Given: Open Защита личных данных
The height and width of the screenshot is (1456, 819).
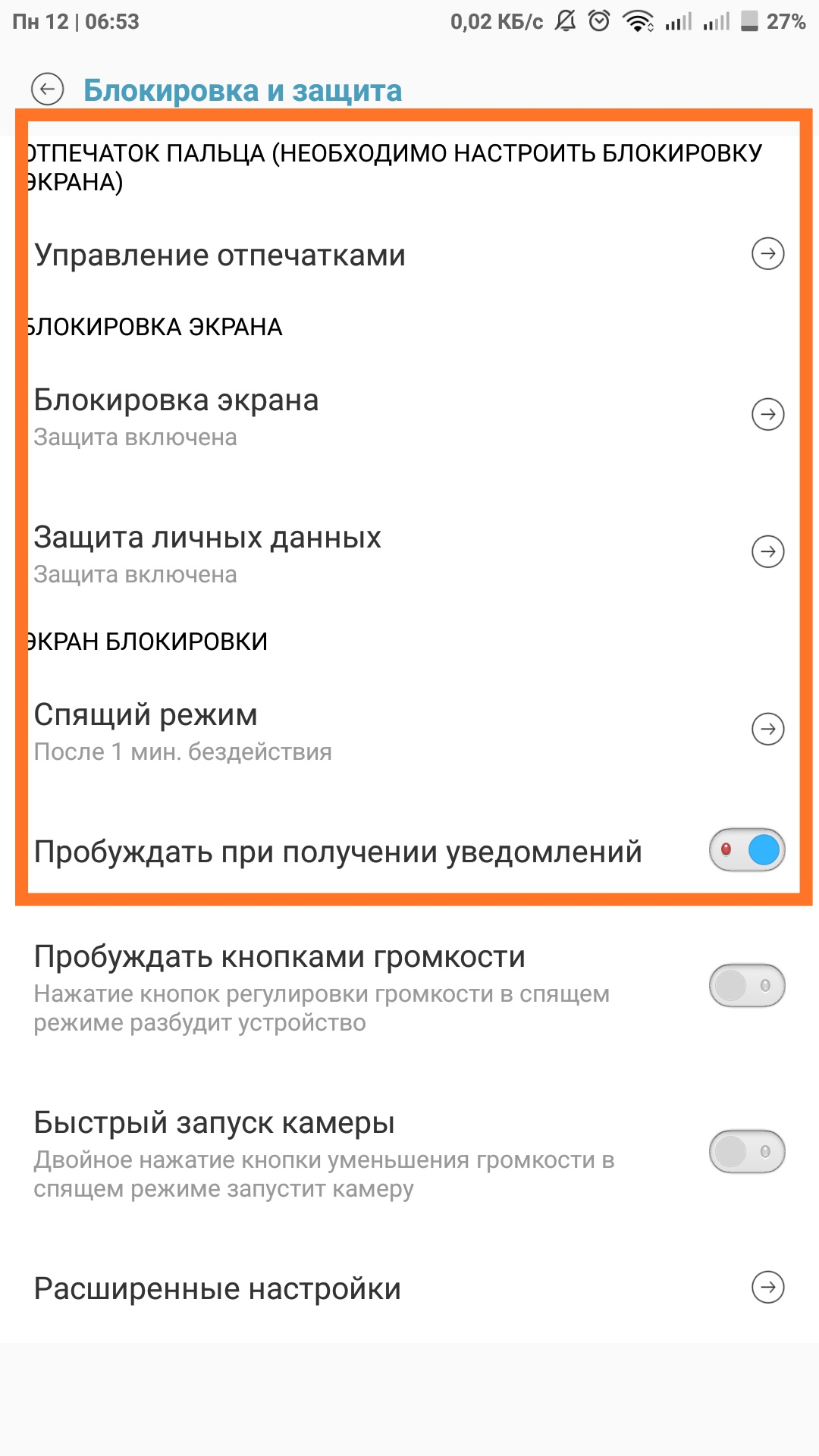Looking at the screenshot, I should [409, 552].
